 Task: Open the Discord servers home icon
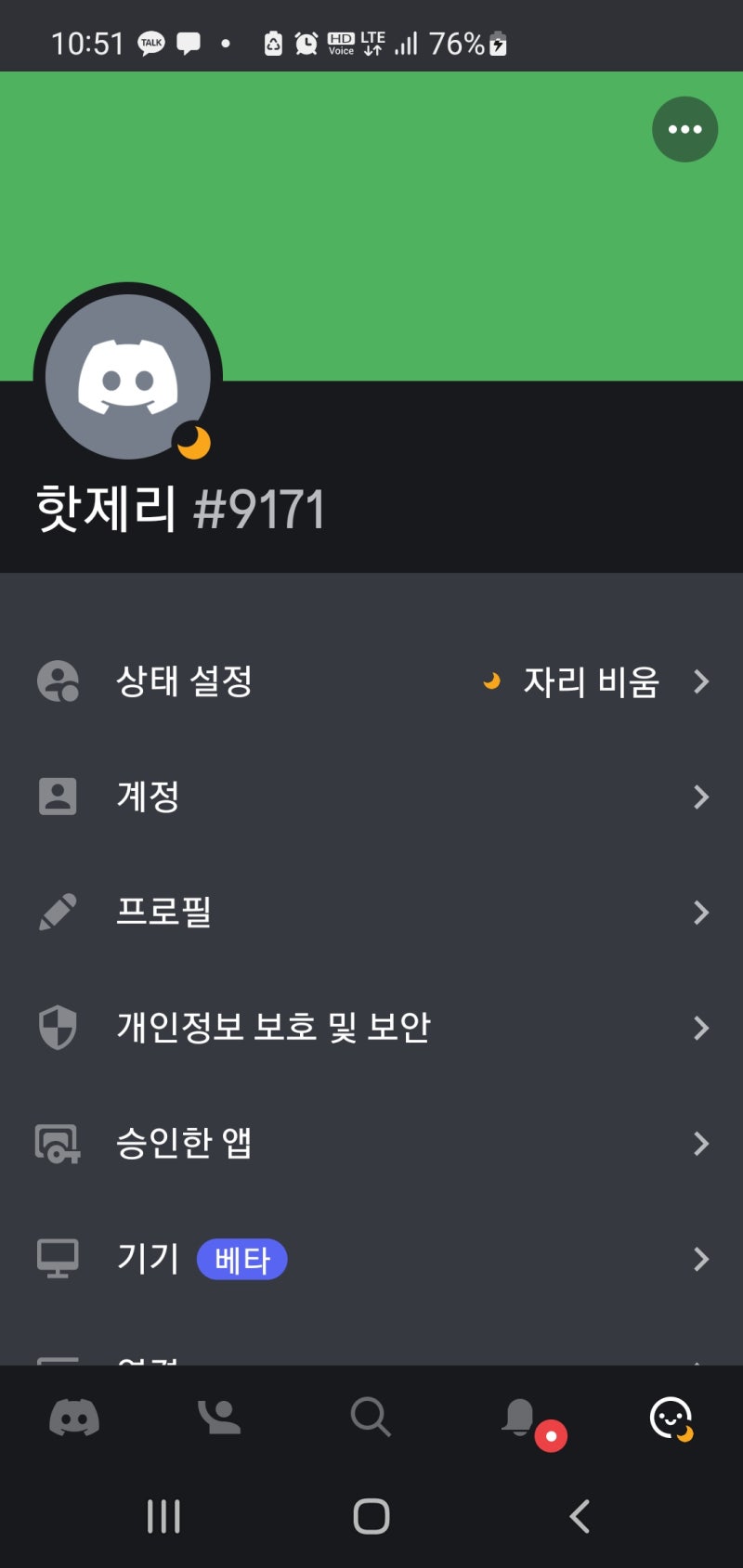[74, 1418]
